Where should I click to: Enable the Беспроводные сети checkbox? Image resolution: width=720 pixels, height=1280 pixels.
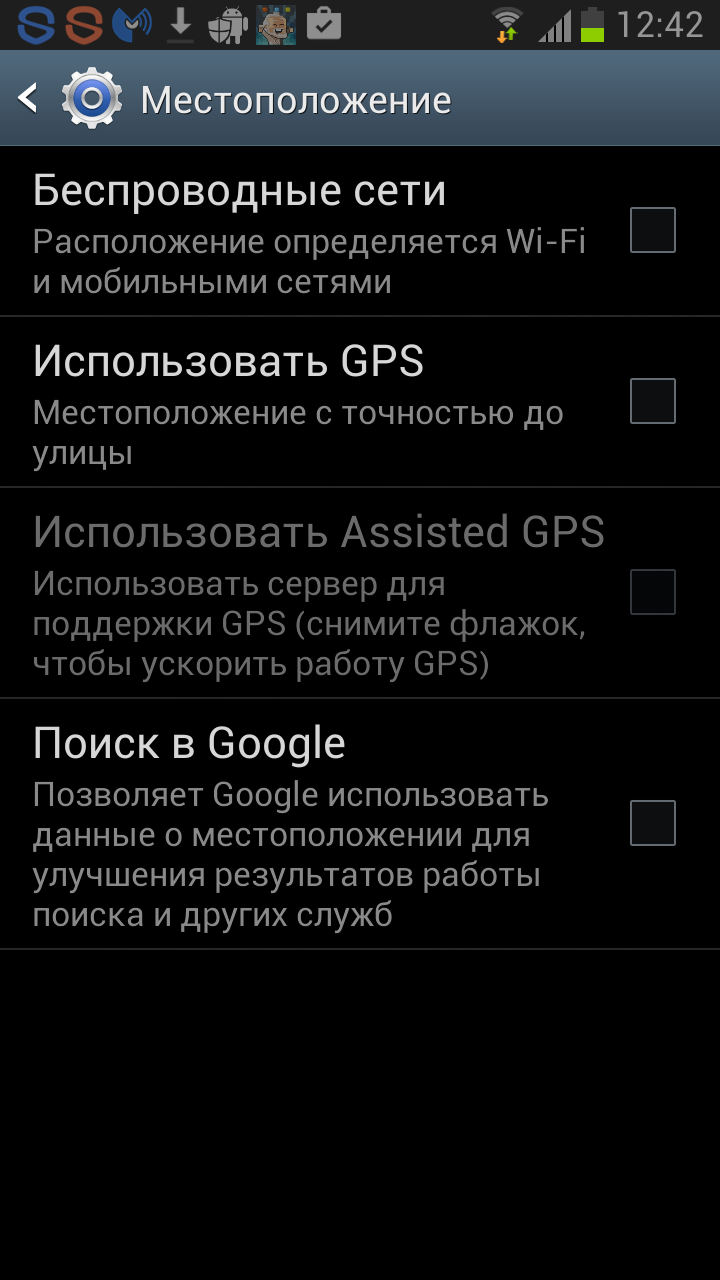[653, 230]
